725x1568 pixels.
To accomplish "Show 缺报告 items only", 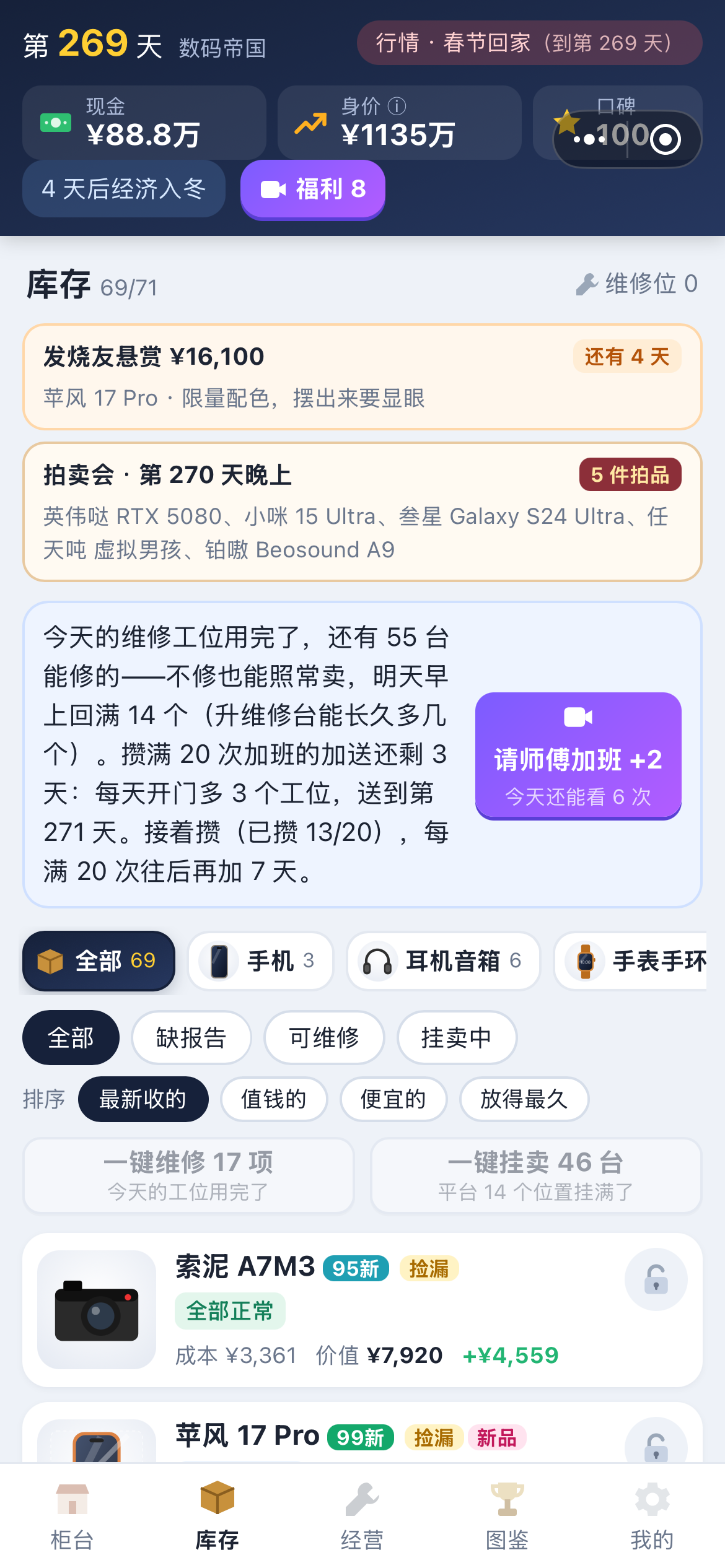I will [191, 1037].
